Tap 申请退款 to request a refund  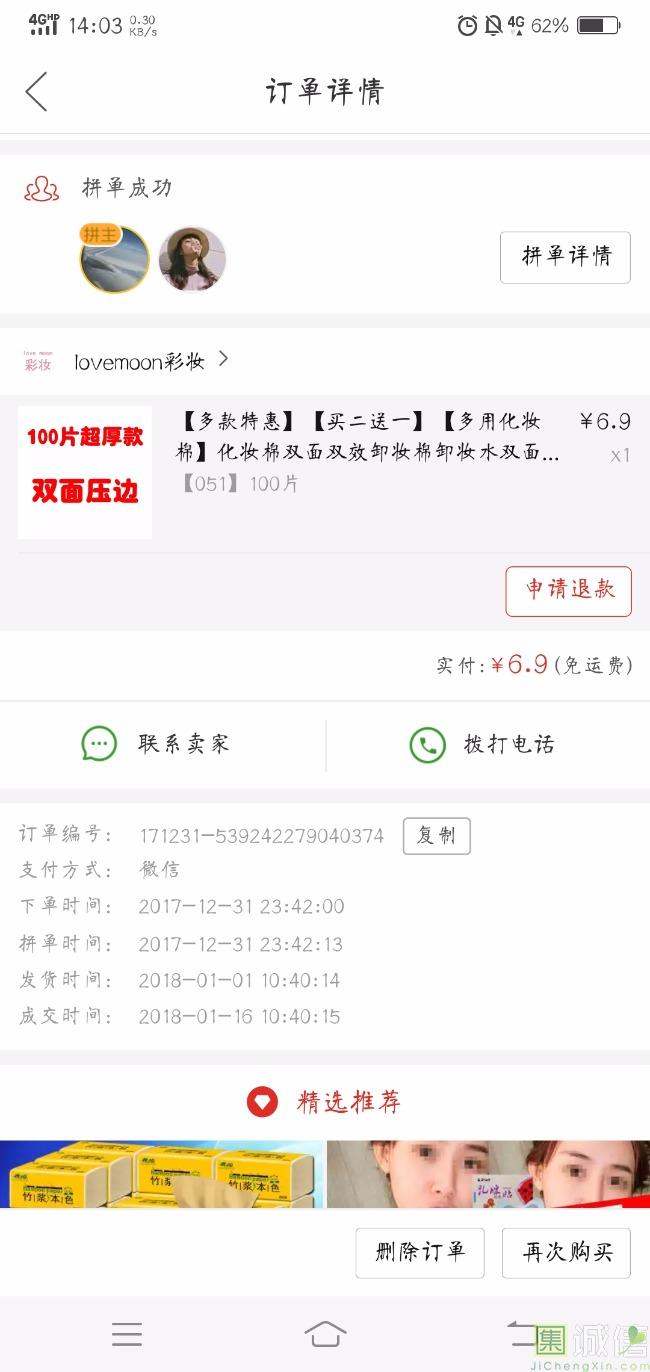tap(568, 590)
